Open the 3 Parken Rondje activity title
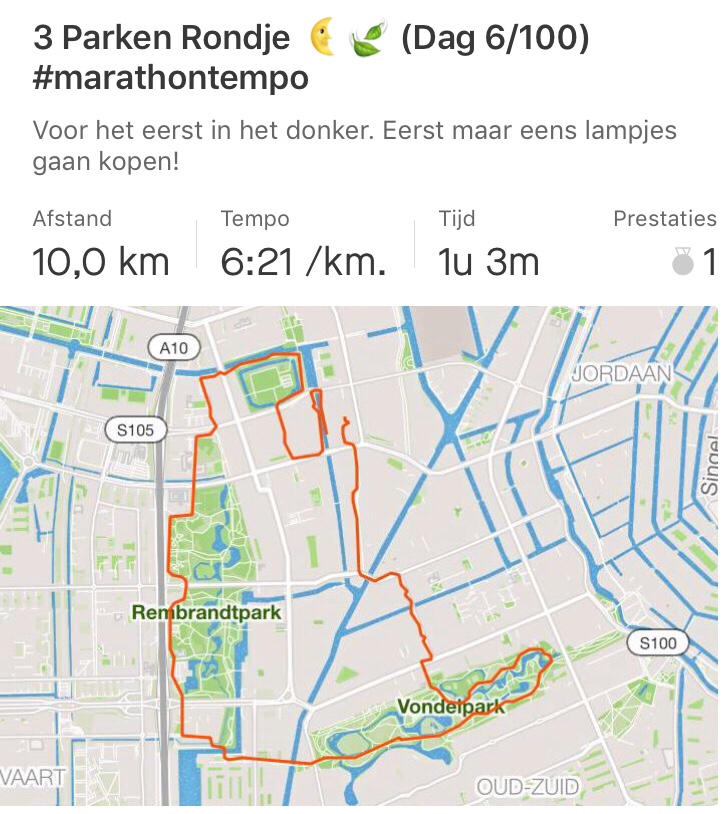Screen dimensions: 726x814 pyautogui.click(x=310, y=58)
